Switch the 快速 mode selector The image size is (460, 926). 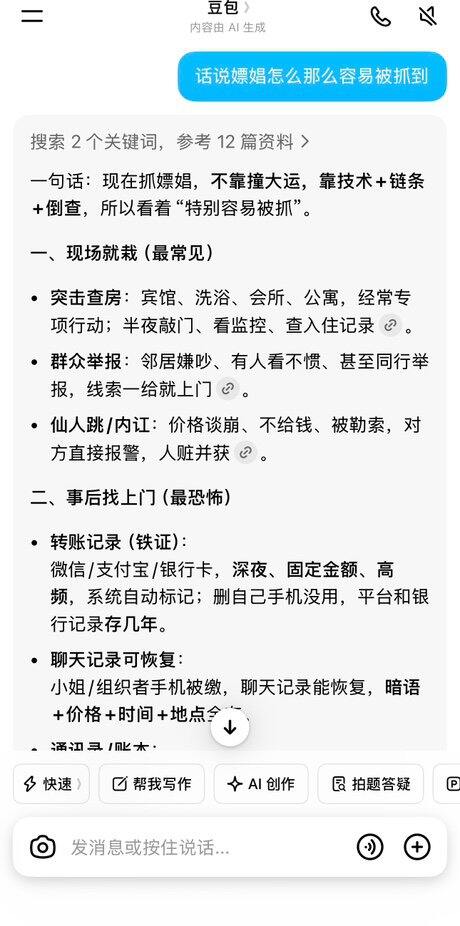[x=51, y=784]
